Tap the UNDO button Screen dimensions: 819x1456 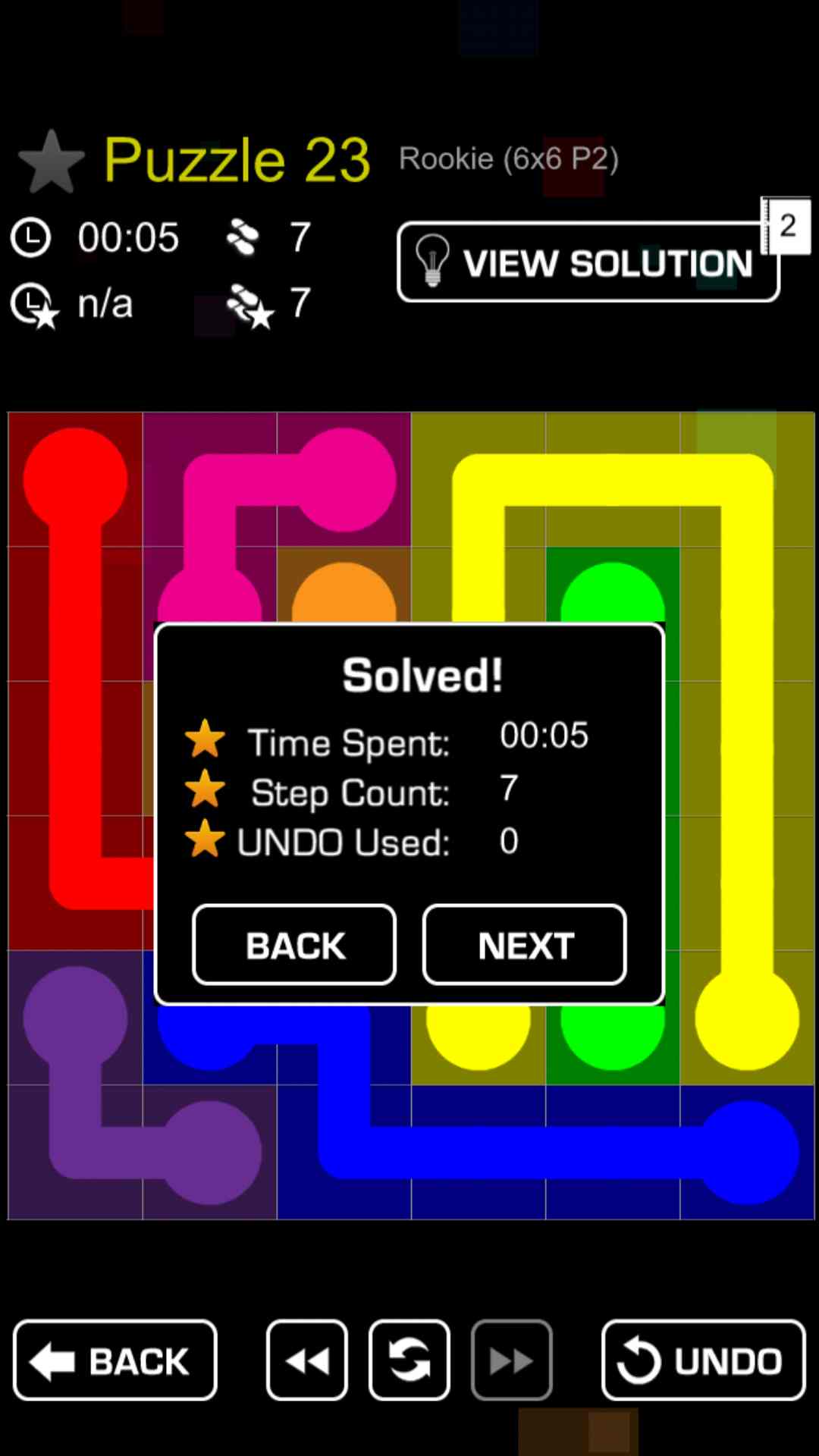(703, 1360)
